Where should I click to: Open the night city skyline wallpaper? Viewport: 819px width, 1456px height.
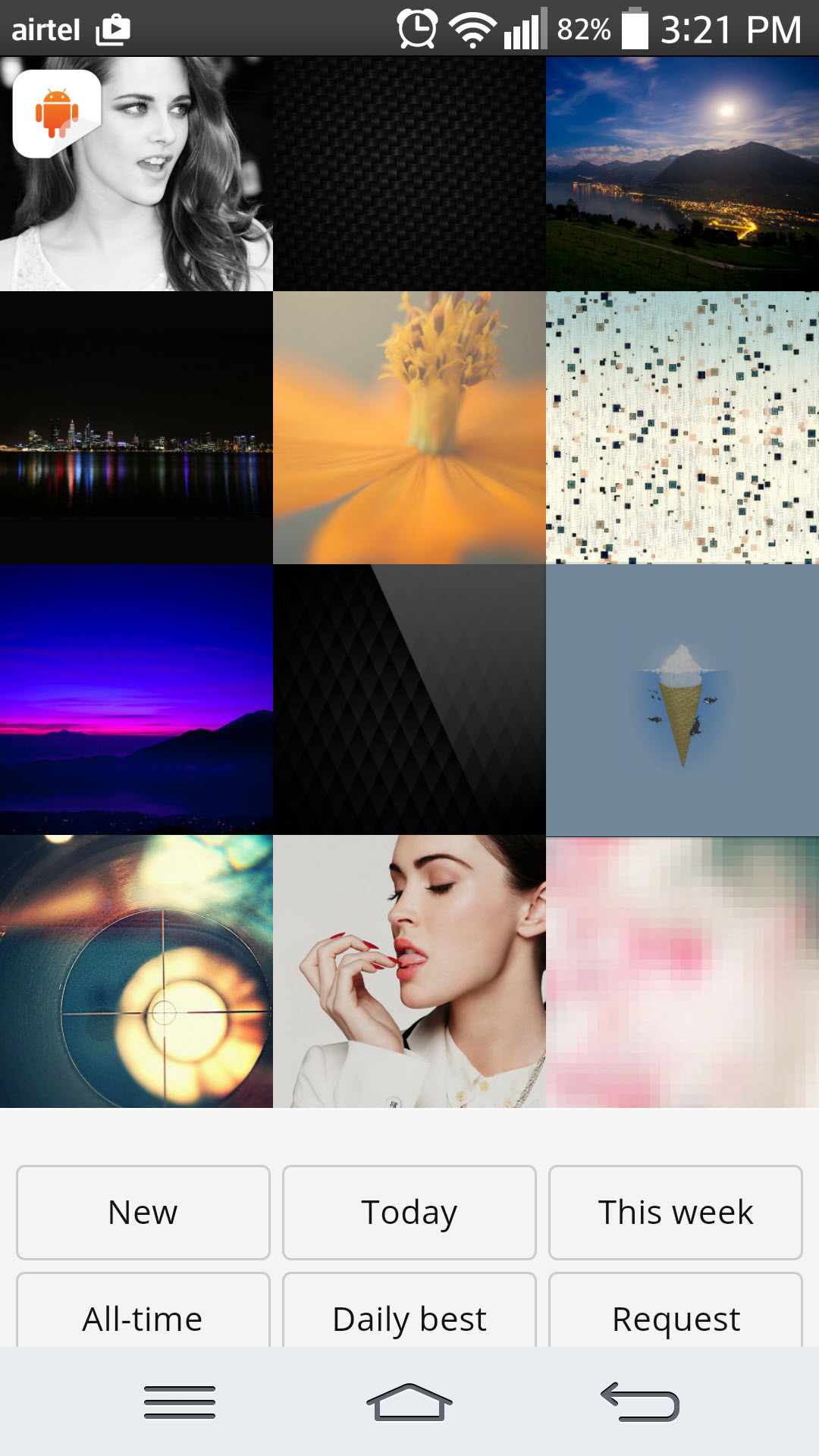click(136, 428)
